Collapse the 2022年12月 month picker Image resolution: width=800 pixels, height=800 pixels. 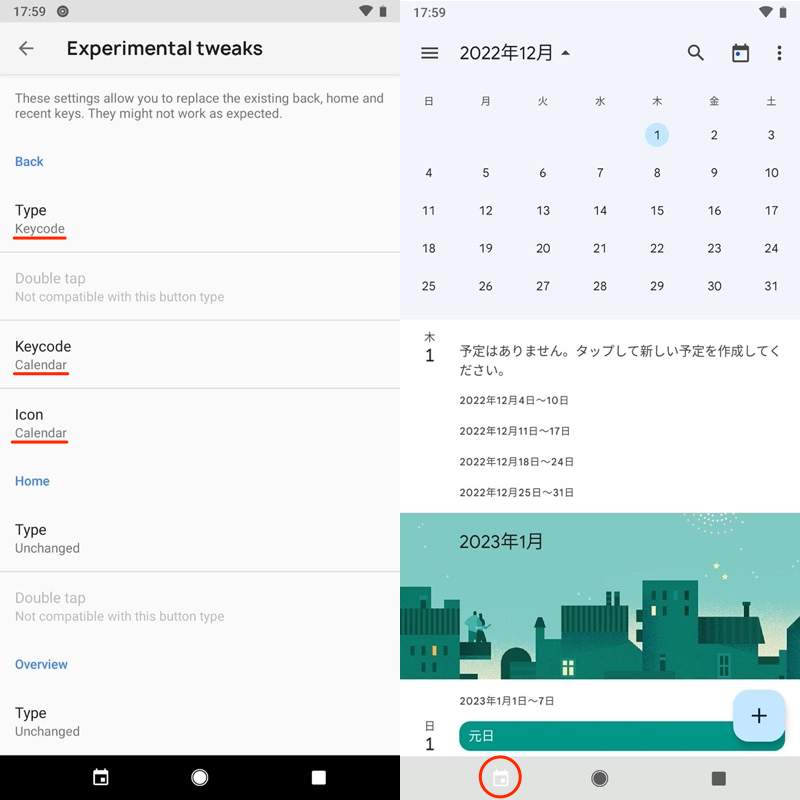click(x=514, y=53)
